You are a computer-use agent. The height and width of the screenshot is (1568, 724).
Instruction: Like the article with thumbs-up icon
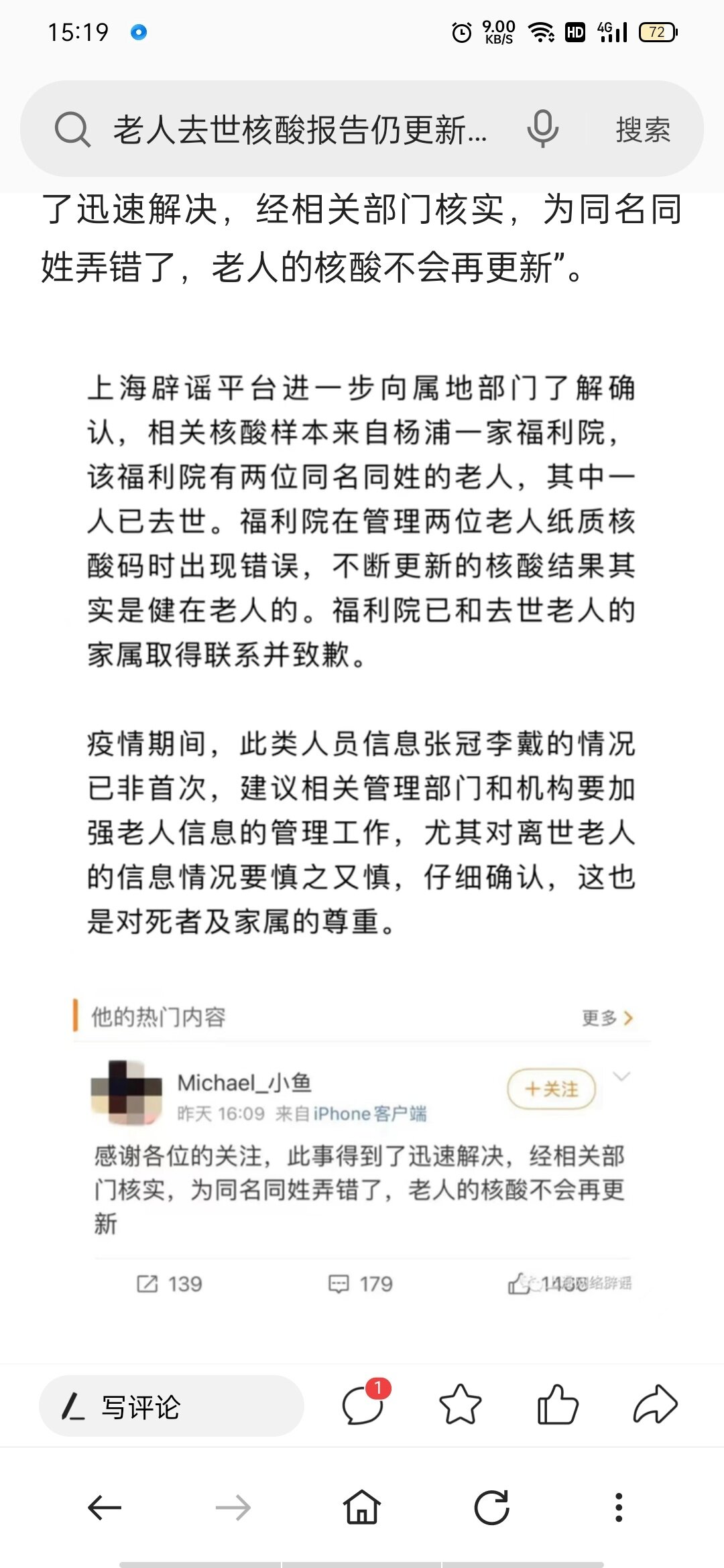(558, 1404)
